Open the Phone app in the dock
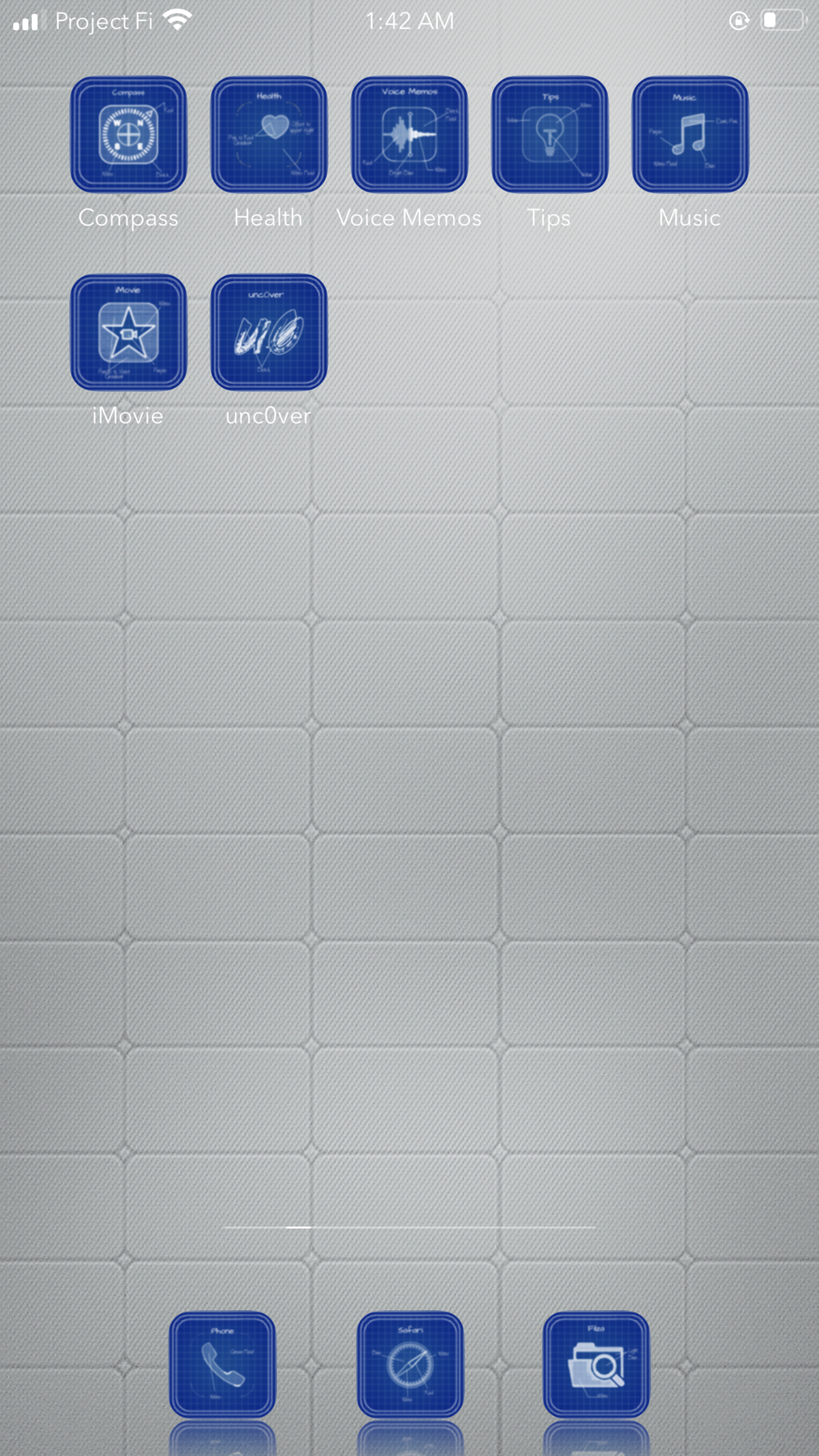The width and height of the screenshot is (819, 1456). click(x=222, y=1364)
